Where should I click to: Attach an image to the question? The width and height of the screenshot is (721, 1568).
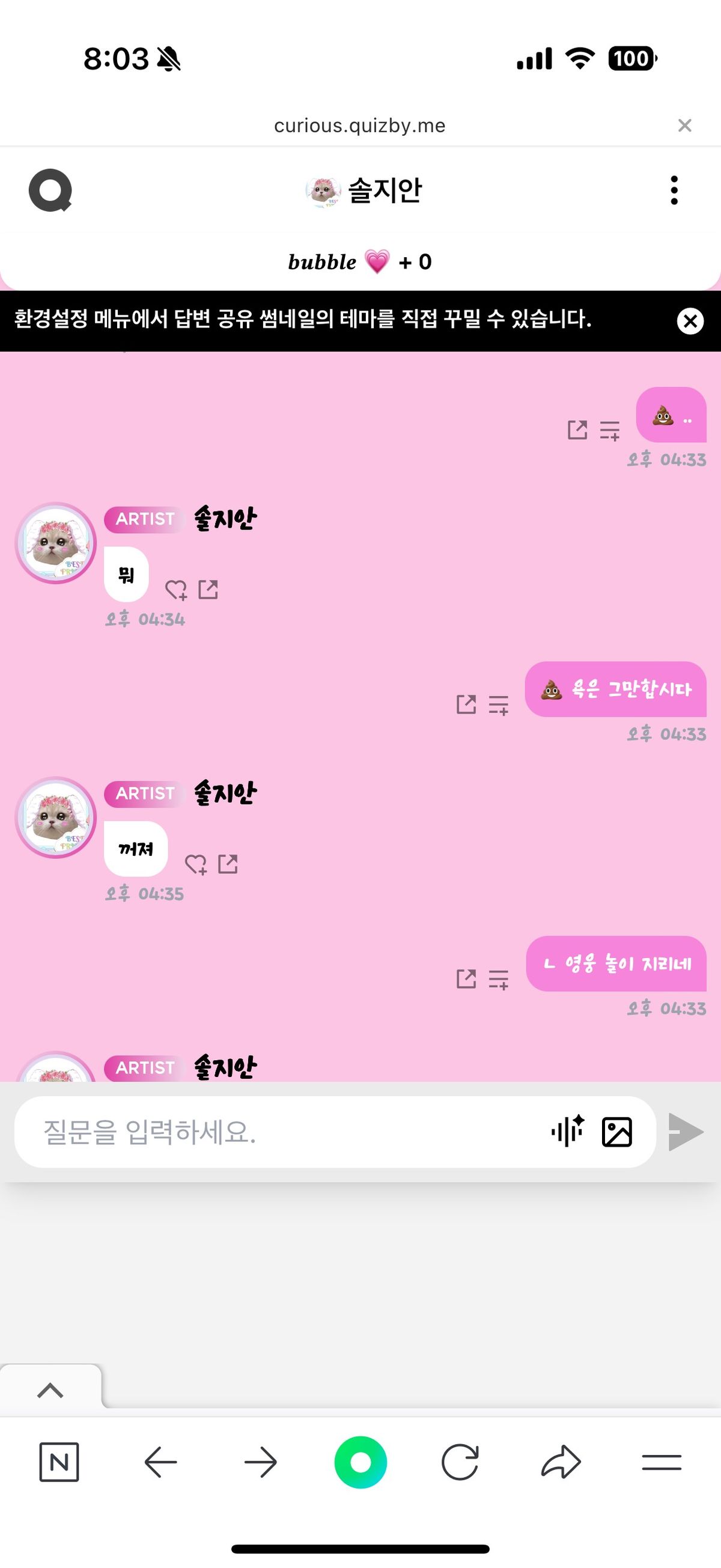click(x=616, y=1132)
